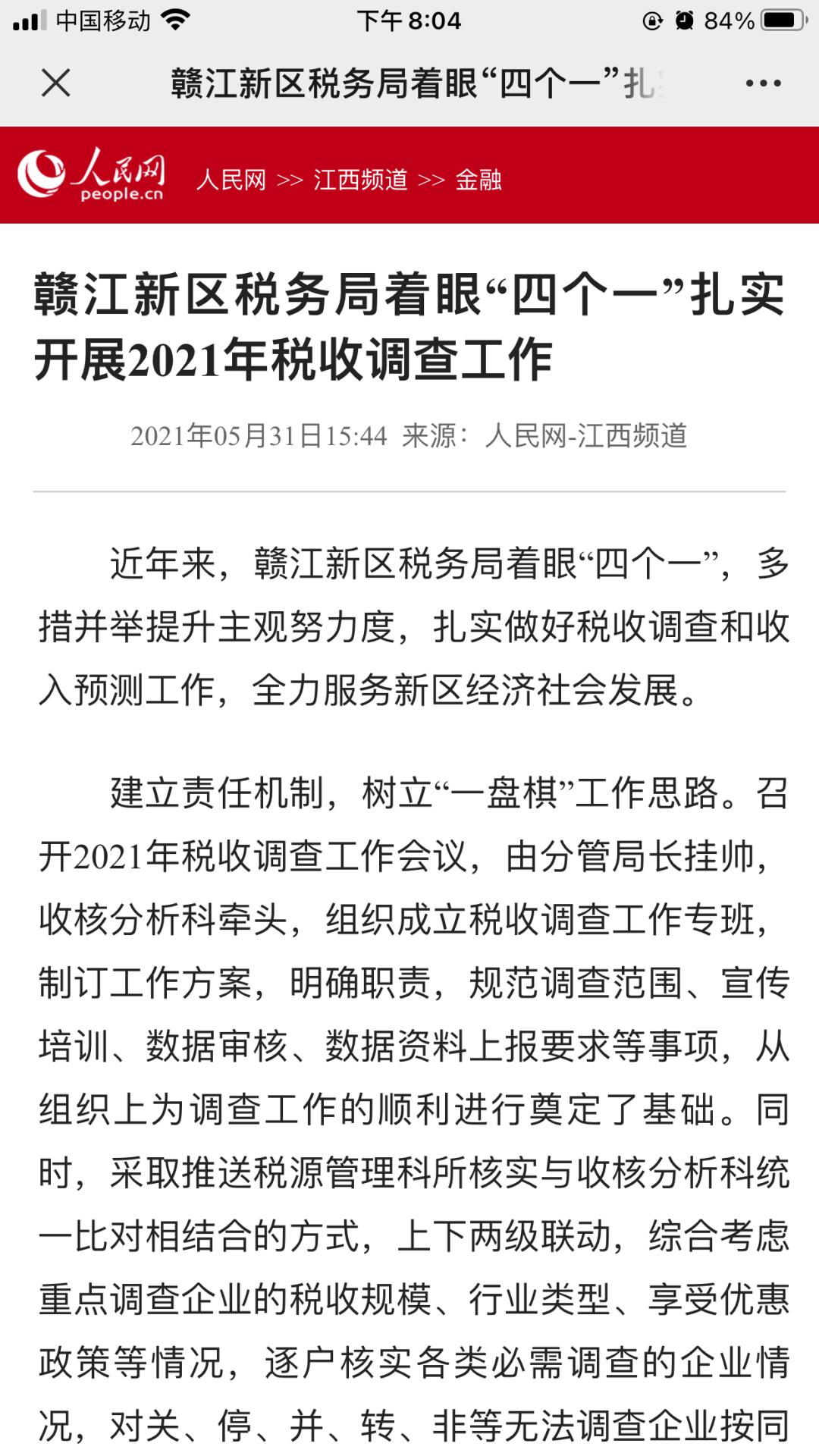Open the 江西频道 breadcrumb link
The height and width of the screenshot is (1456, 819).
click(361, 180)
